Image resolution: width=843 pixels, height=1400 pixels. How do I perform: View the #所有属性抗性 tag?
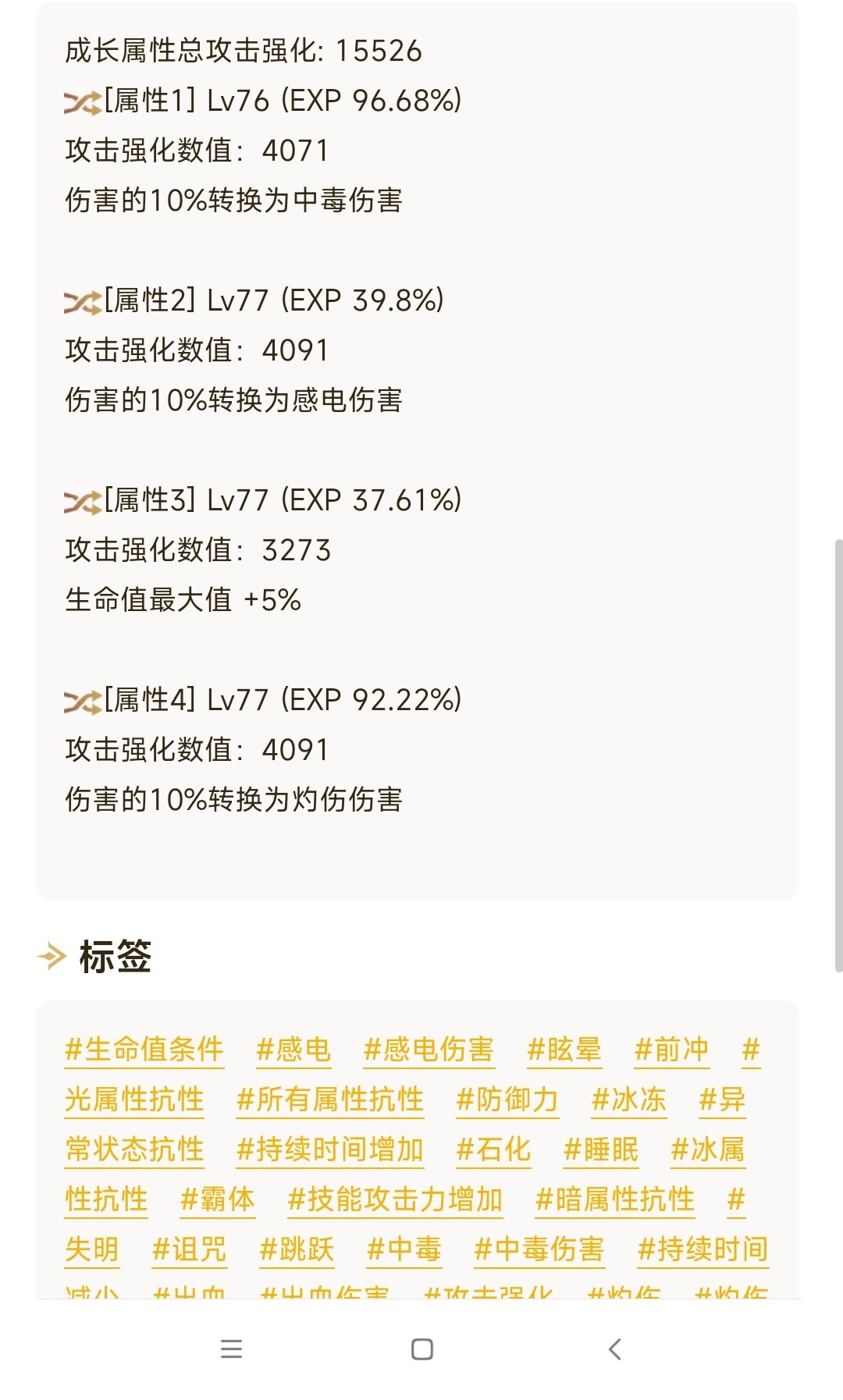pos(330,1100)
